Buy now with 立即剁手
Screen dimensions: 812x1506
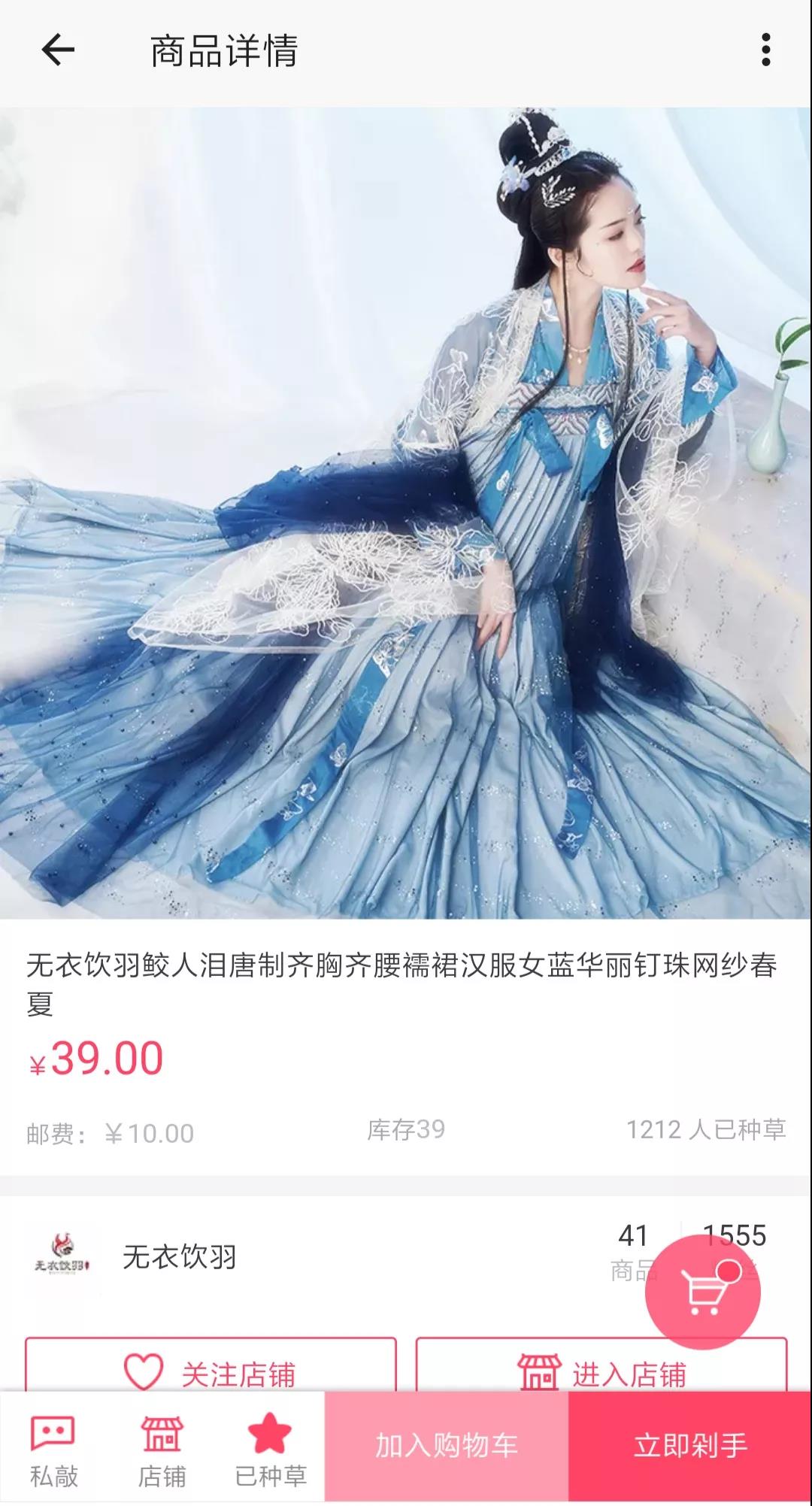tap(689, 1446)
